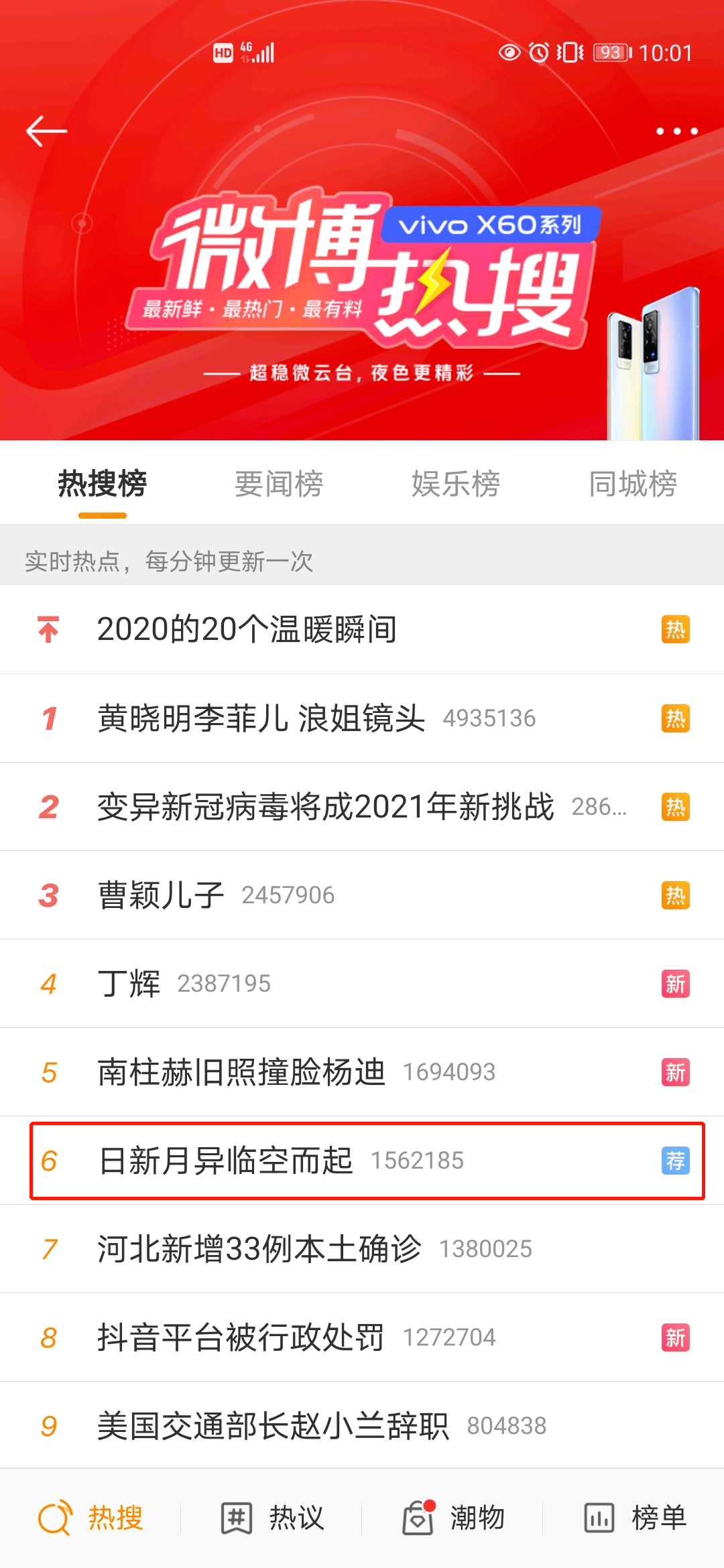724x1568 pixels.
Task: Open the 潮物 bottom tab
Action: [453, 1518]
